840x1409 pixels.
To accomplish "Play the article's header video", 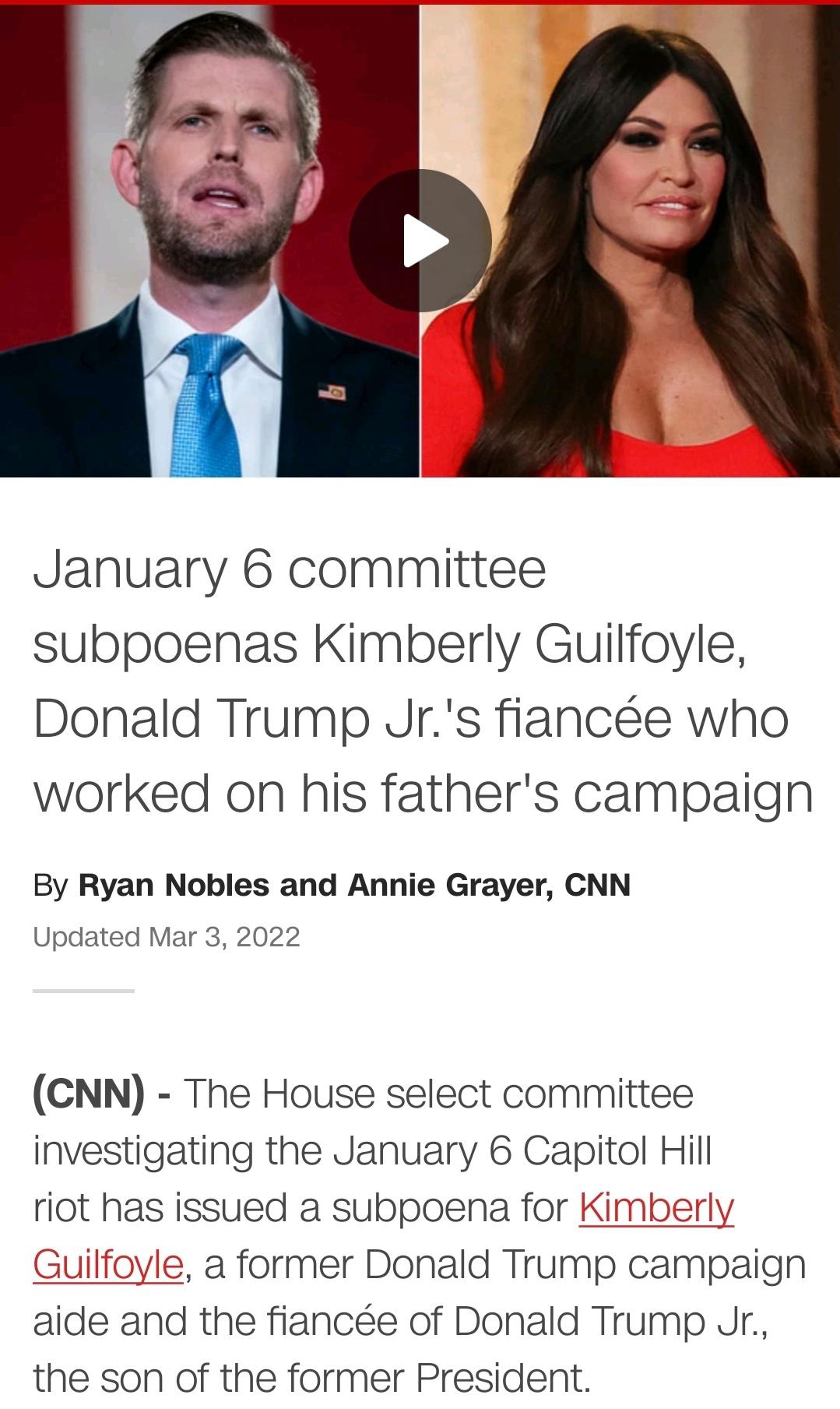I will (420, 241).
